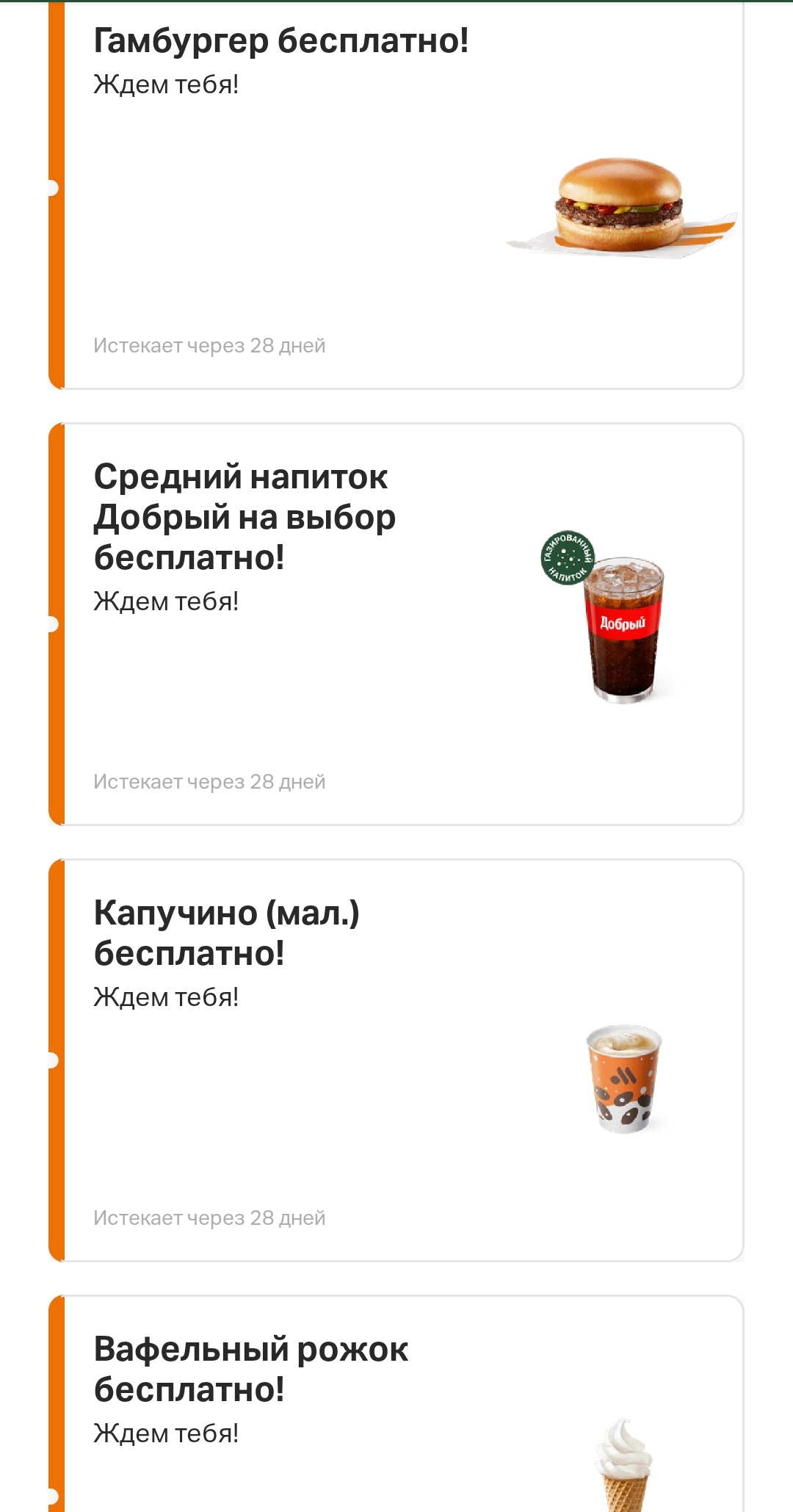View the free small cappuccino coupon
This screenshot has height=1512, width=793.
coord(396,1060)
